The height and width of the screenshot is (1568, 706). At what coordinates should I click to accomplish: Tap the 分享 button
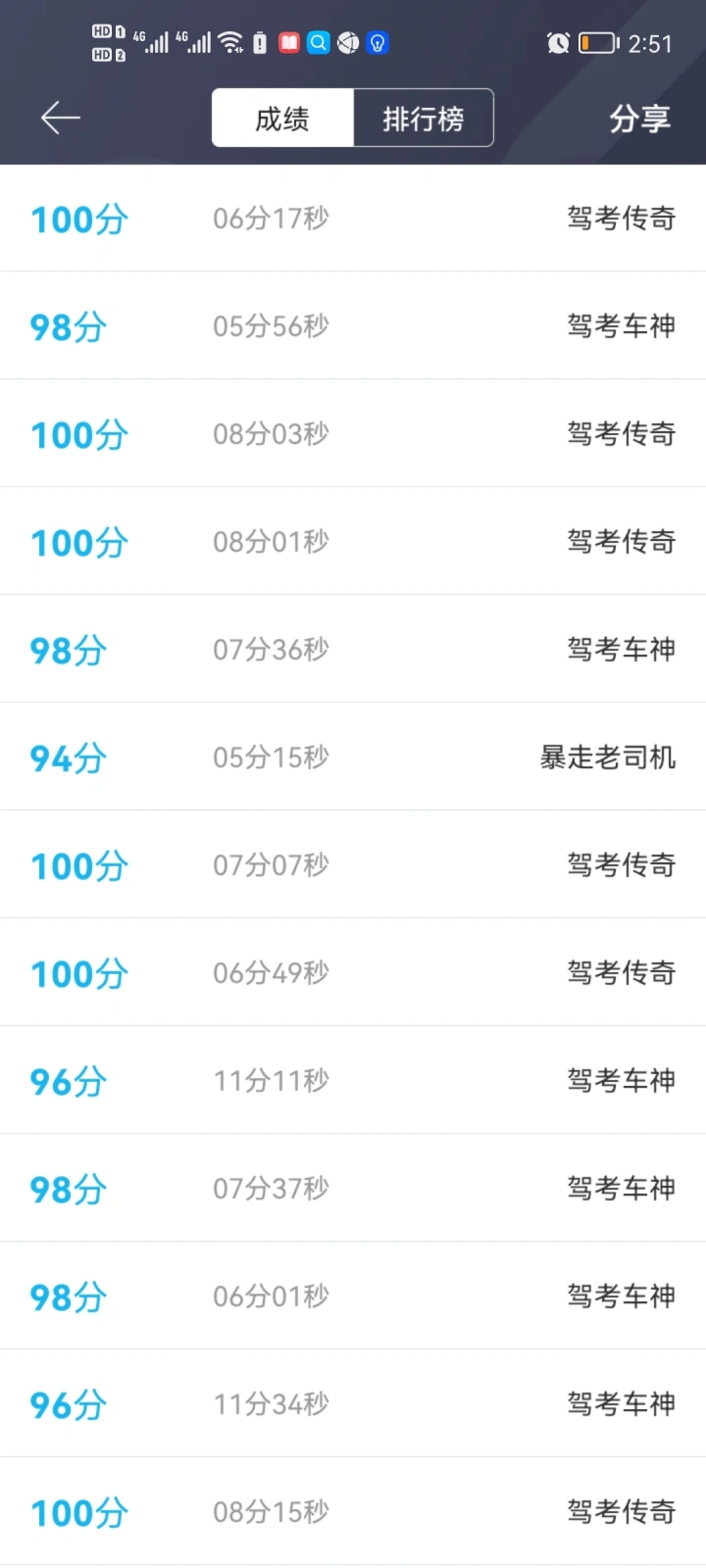tap(639, 119)
